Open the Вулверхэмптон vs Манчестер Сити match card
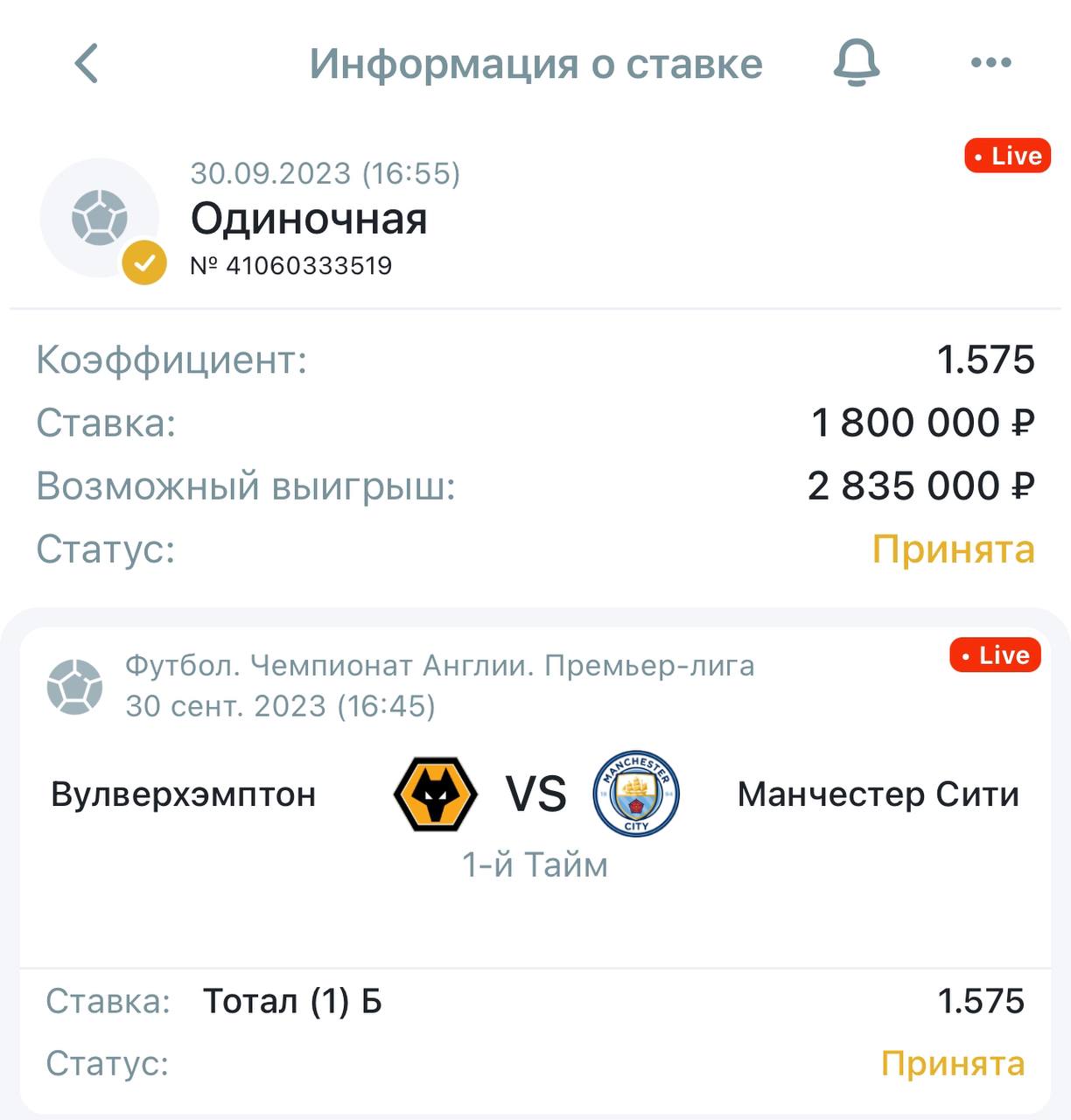This screenshot has width=1071, height=1120. pos(535,794)
